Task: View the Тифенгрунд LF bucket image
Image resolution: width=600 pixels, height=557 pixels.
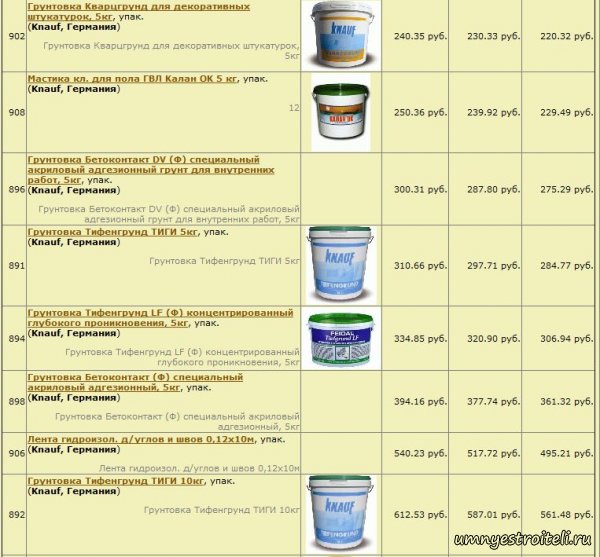Action: coord(338,338)
